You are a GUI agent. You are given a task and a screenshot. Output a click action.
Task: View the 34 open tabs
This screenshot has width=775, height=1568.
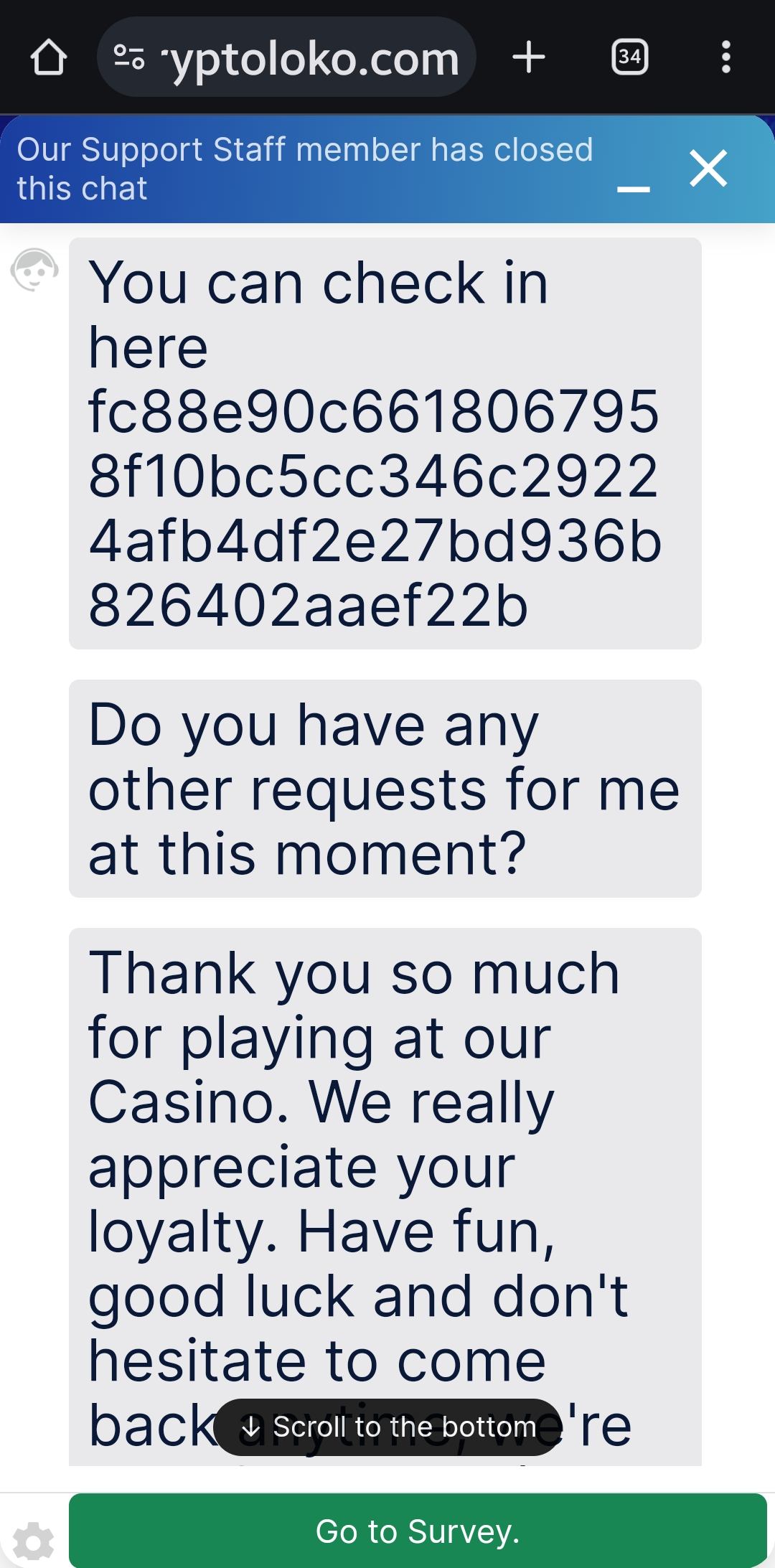click(629, 57)
